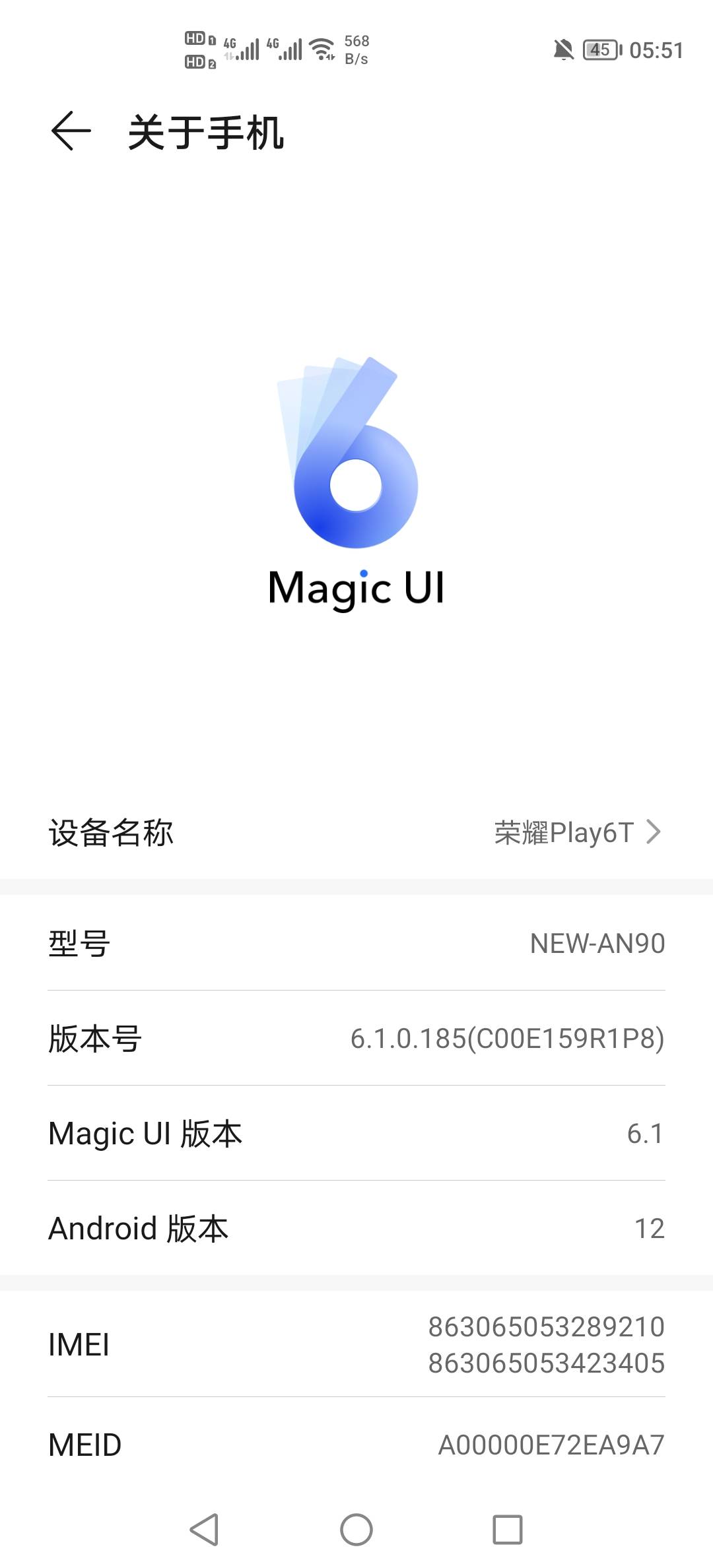Open the 设备名称 row to rename device
This screenshot has height=1568, width=713.
356,832
